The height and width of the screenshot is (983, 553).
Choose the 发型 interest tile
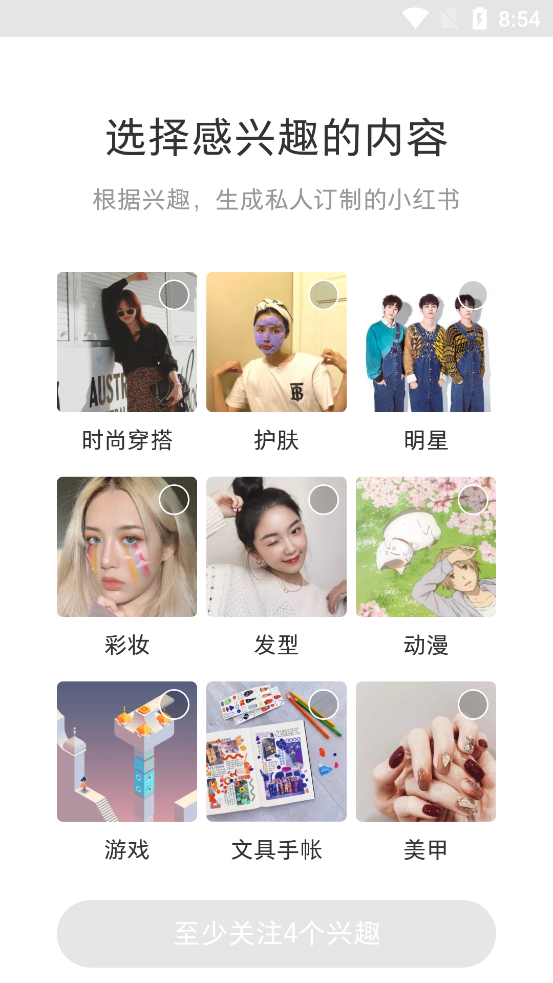pos(276,547)
